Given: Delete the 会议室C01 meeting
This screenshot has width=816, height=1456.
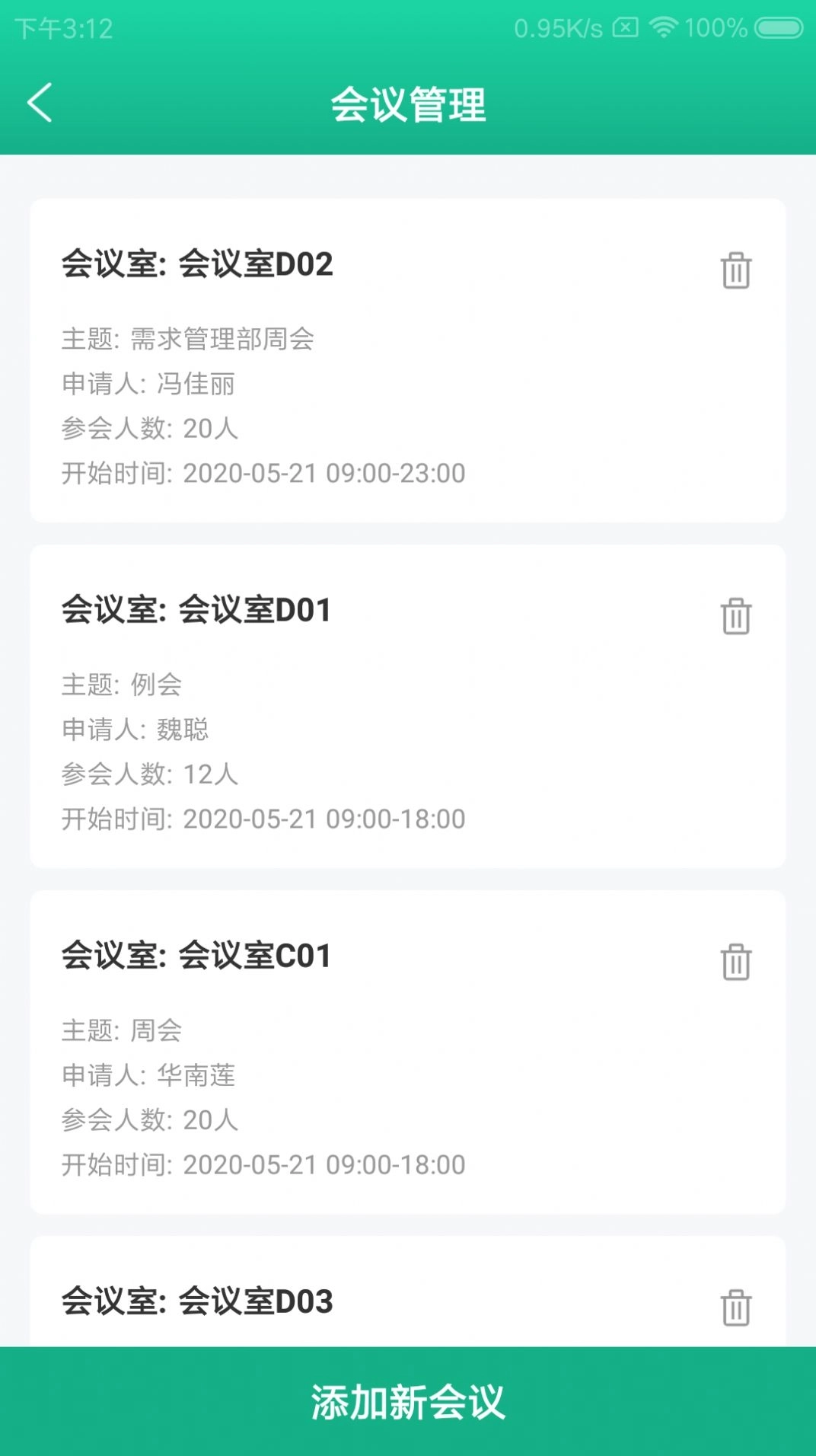Looking at the screenshot, I should [x=735, y=962].
